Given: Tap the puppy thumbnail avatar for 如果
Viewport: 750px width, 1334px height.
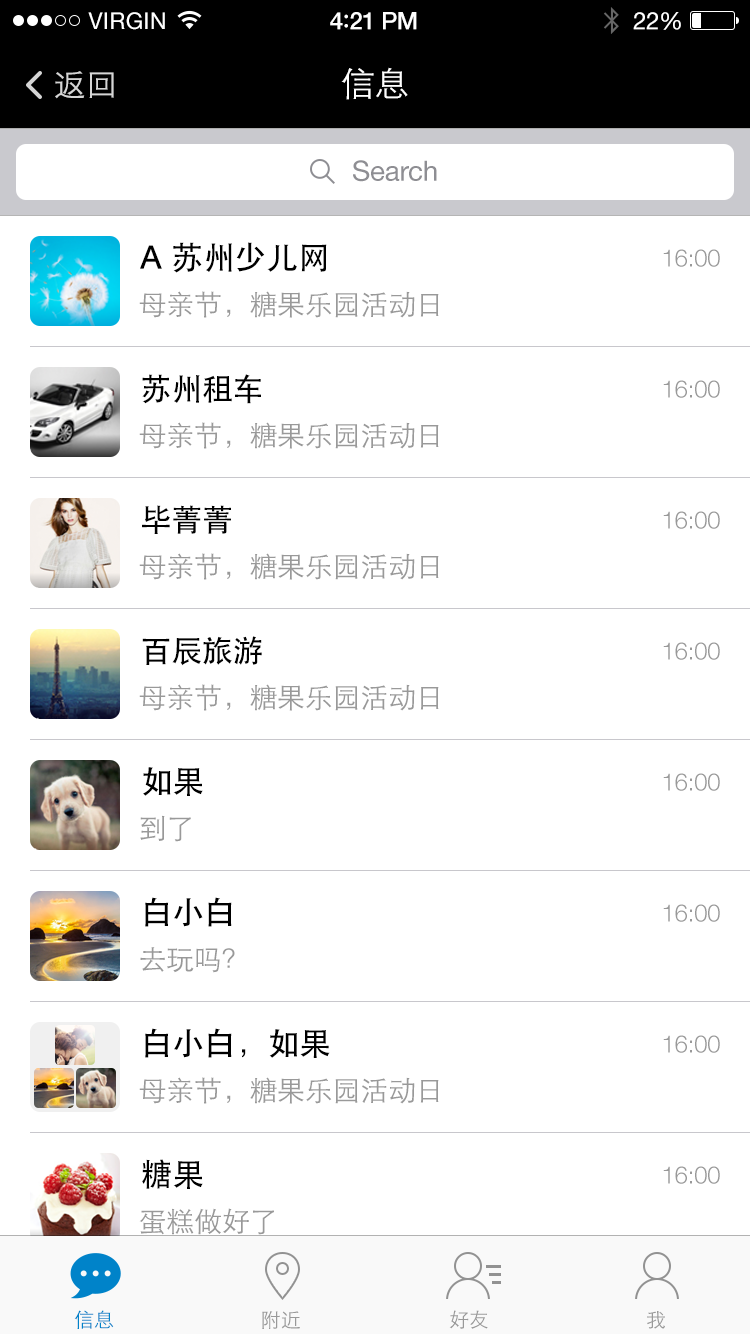Looking at the screenshot, I should 75,805.
